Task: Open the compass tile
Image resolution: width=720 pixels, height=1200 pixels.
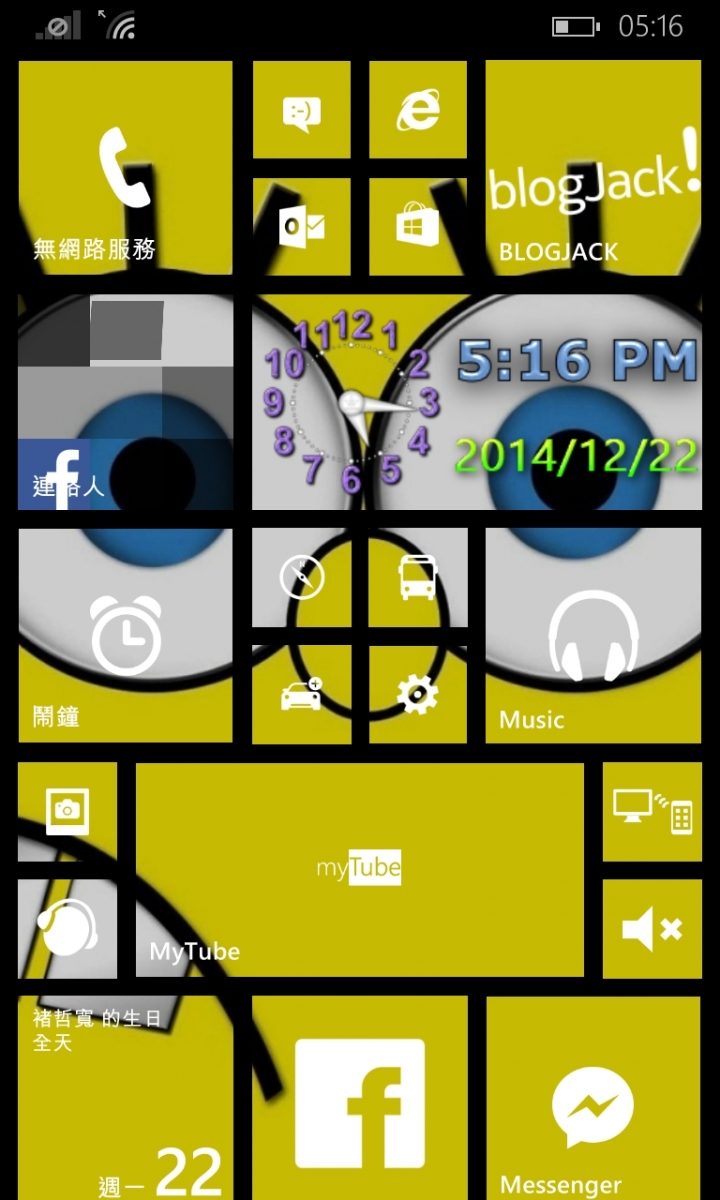Action: (x=301, y=578)
